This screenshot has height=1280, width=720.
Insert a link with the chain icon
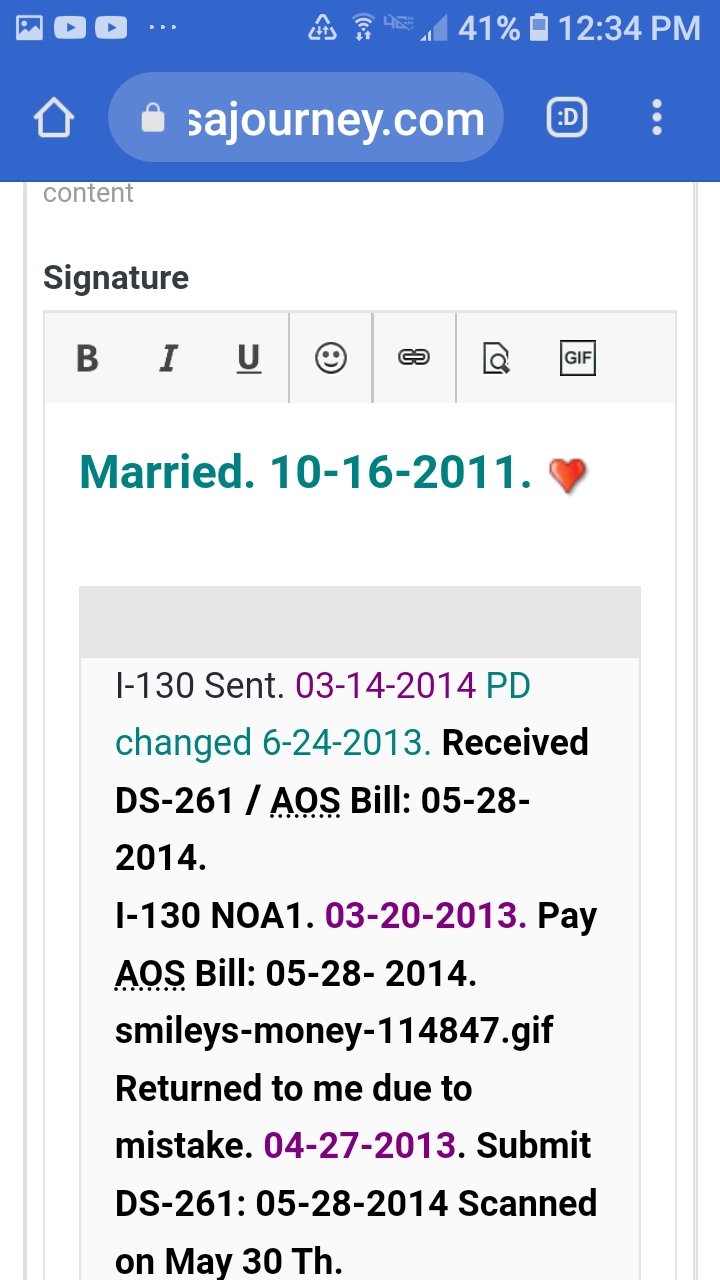pos(414,358)
